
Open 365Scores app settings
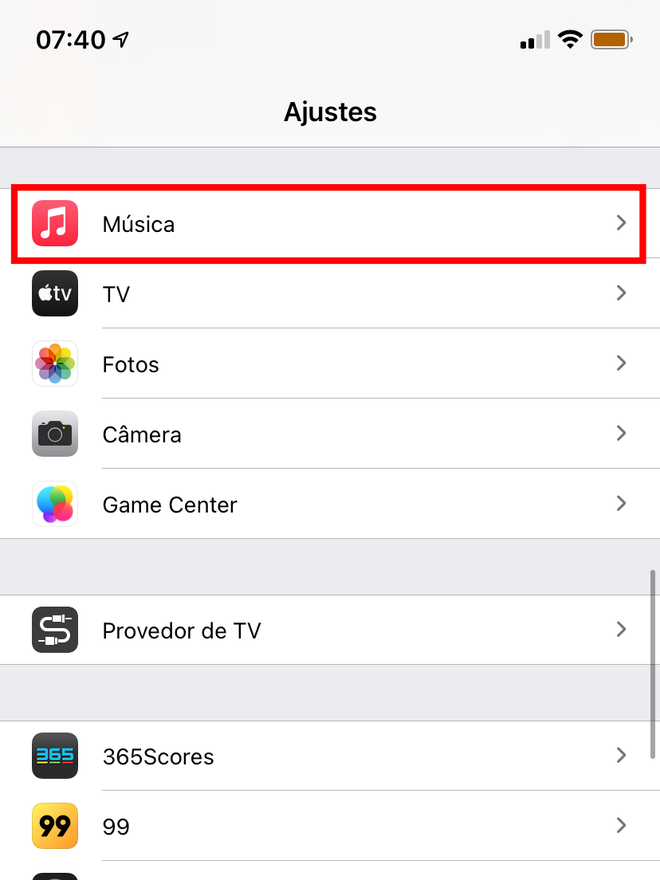(330, 756)
